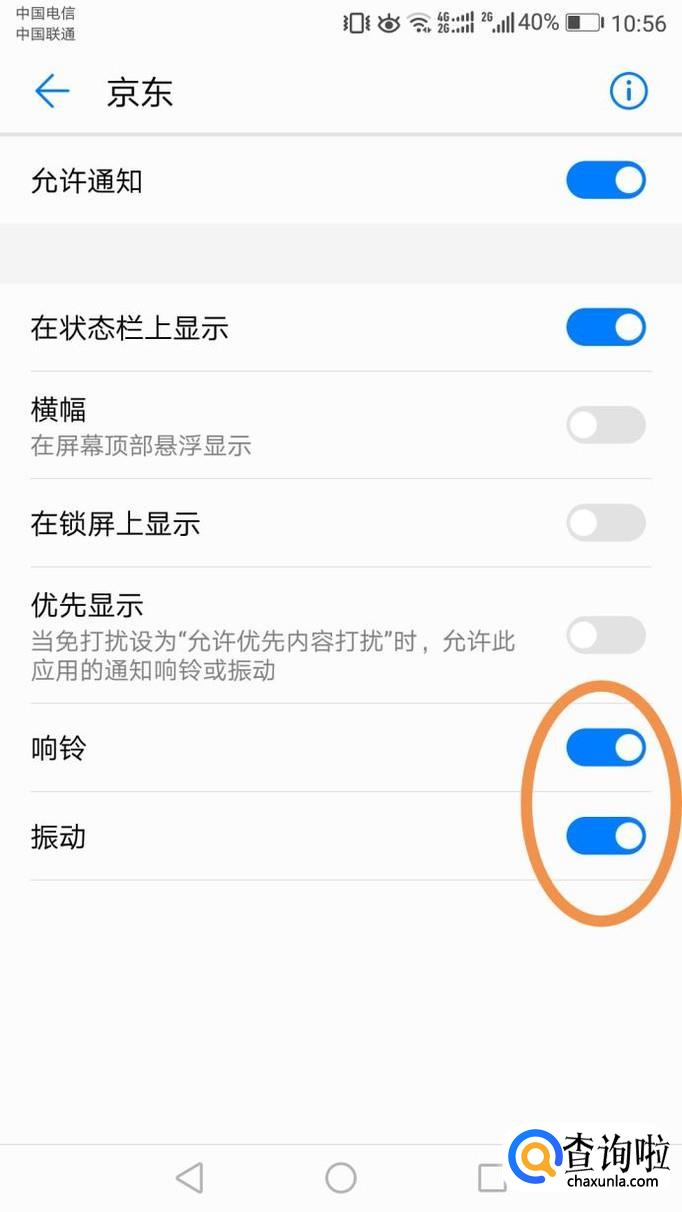Turn on 在锁屏上显示 switch
The image size is (682, 1212).
[606, 523]
